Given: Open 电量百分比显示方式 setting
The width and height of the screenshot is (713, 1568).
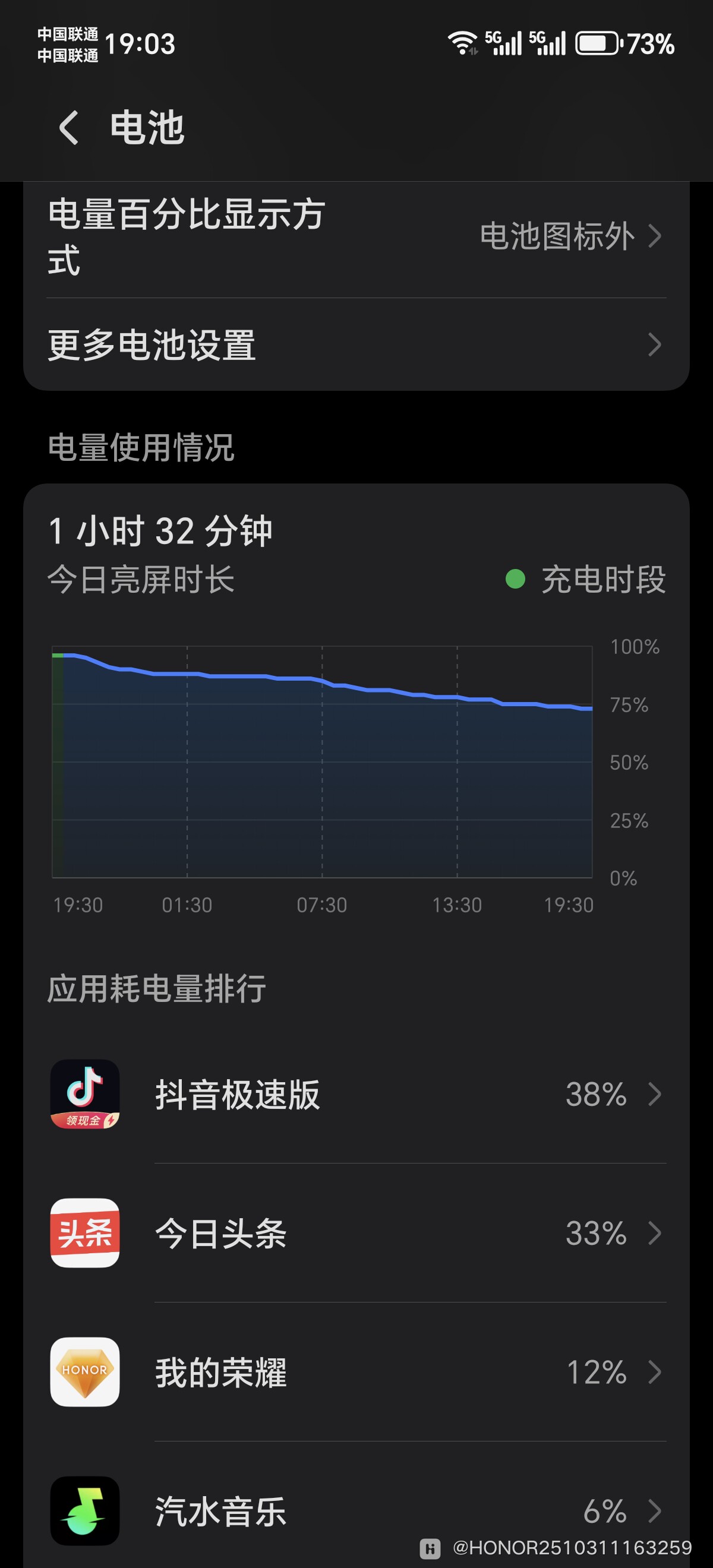Looking at the screenshot, I should point(356,236).
